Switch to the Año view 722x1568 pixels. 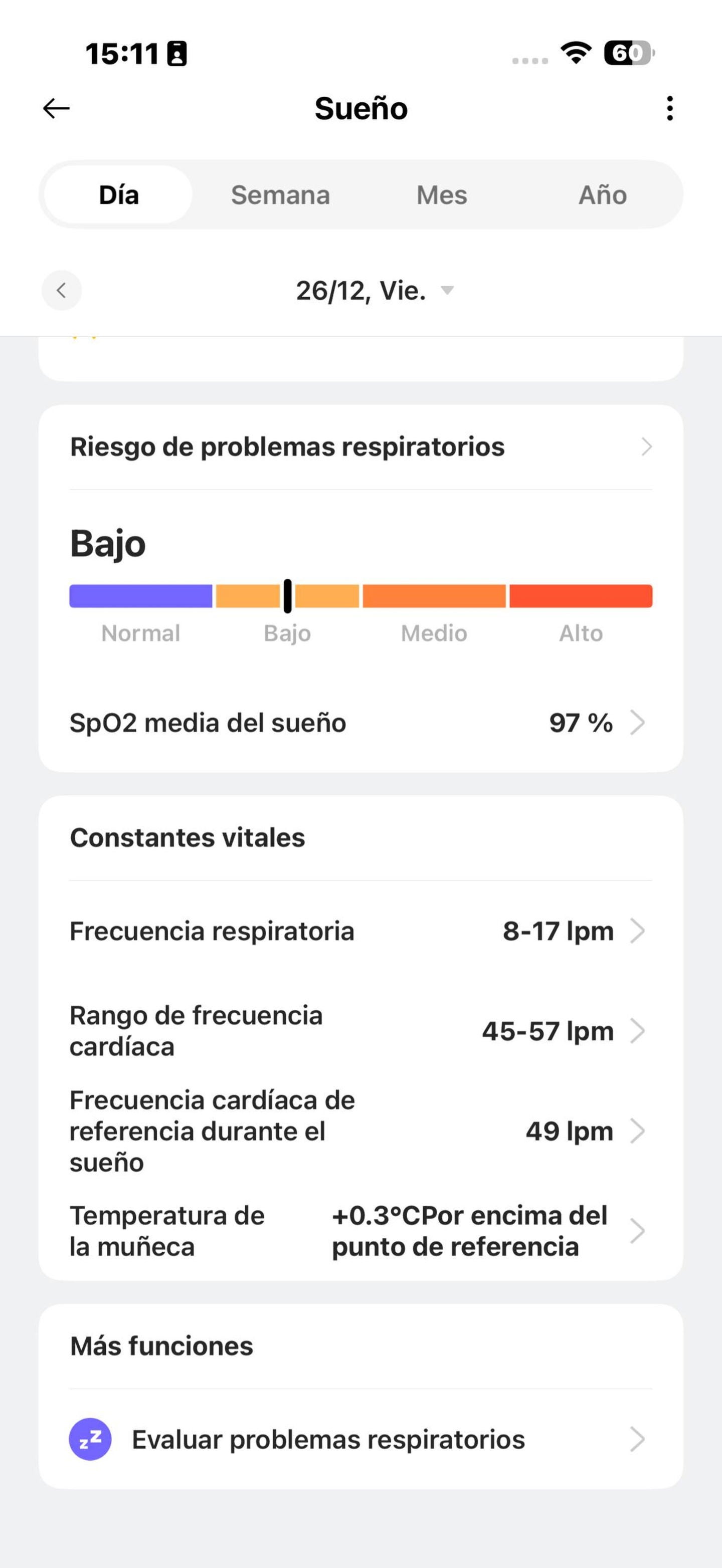[602, 195]
